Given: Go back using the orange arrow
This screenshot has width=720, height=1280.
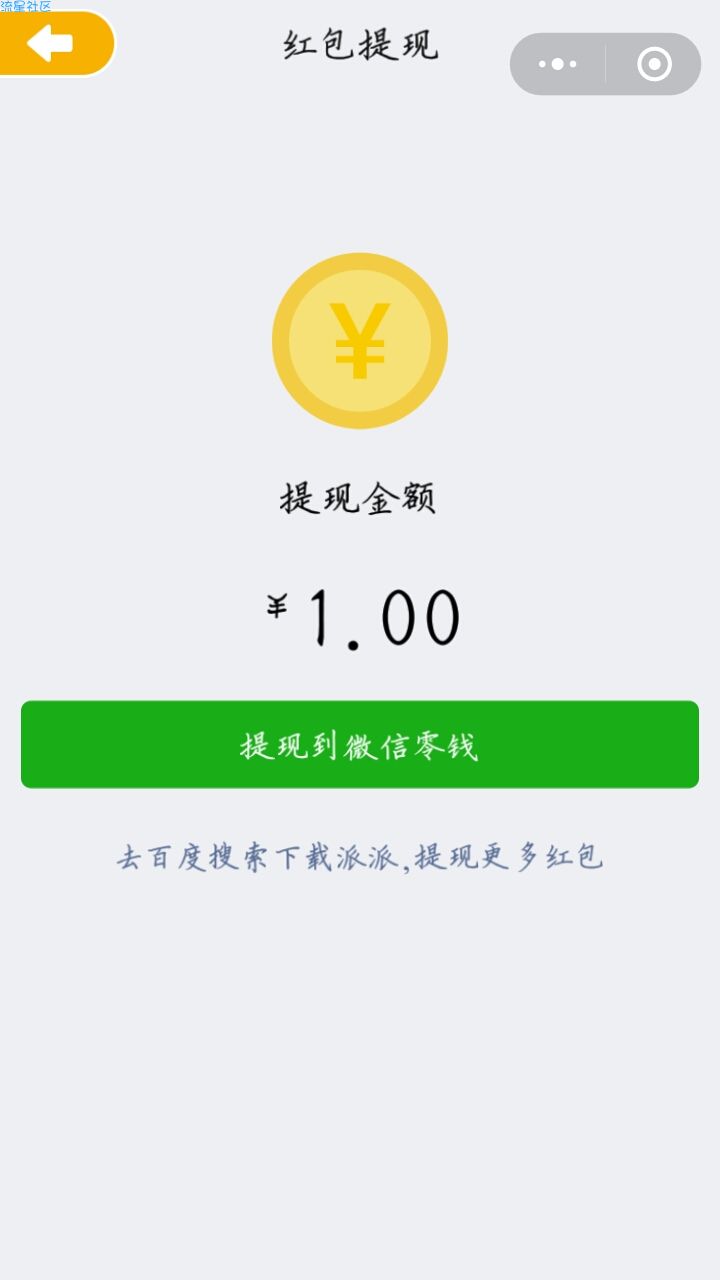Looking at the screenshot, I should (x=52, y=44).
